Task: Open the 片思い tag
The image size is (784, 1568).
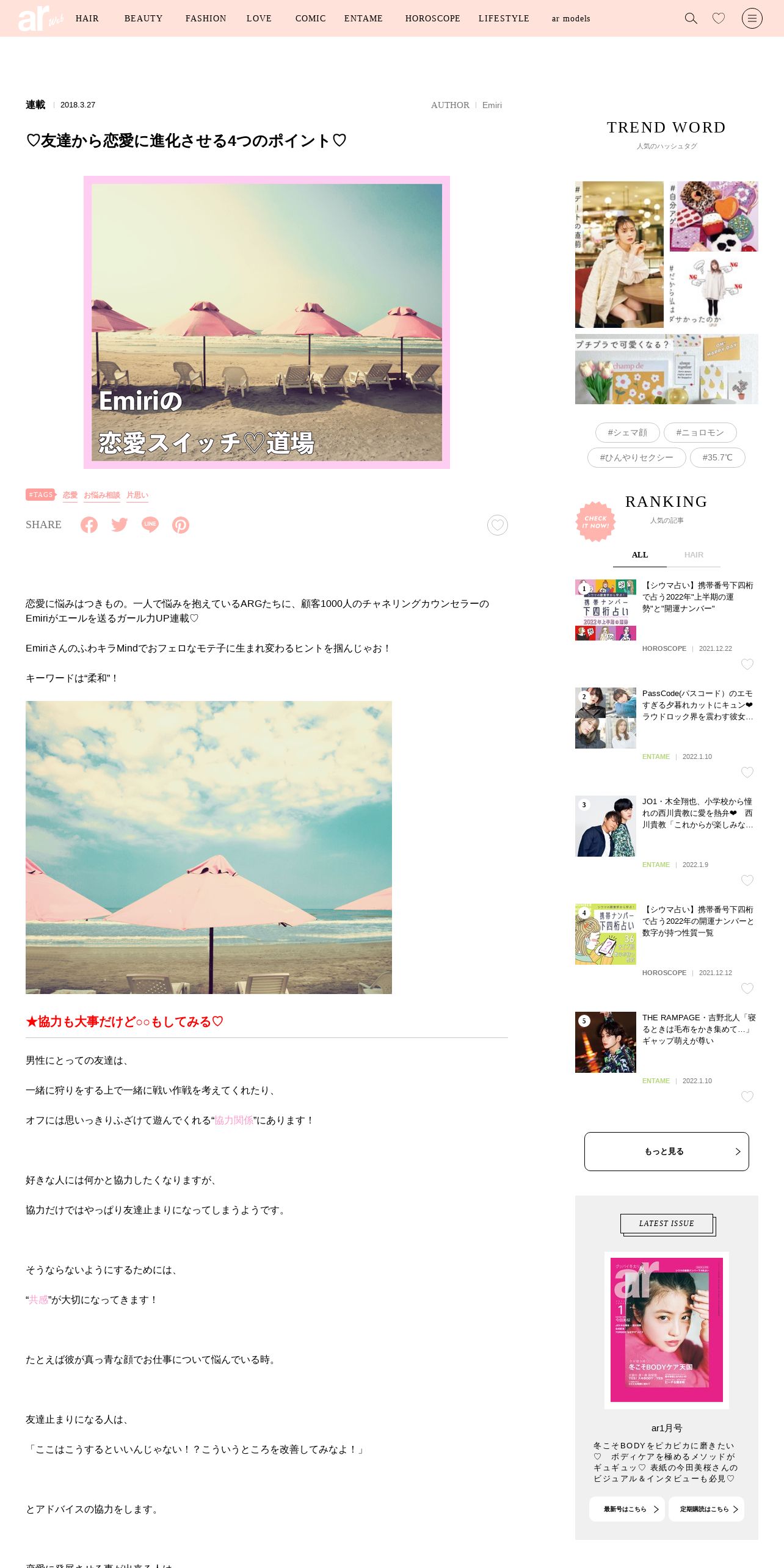Action: pos(137,495)
